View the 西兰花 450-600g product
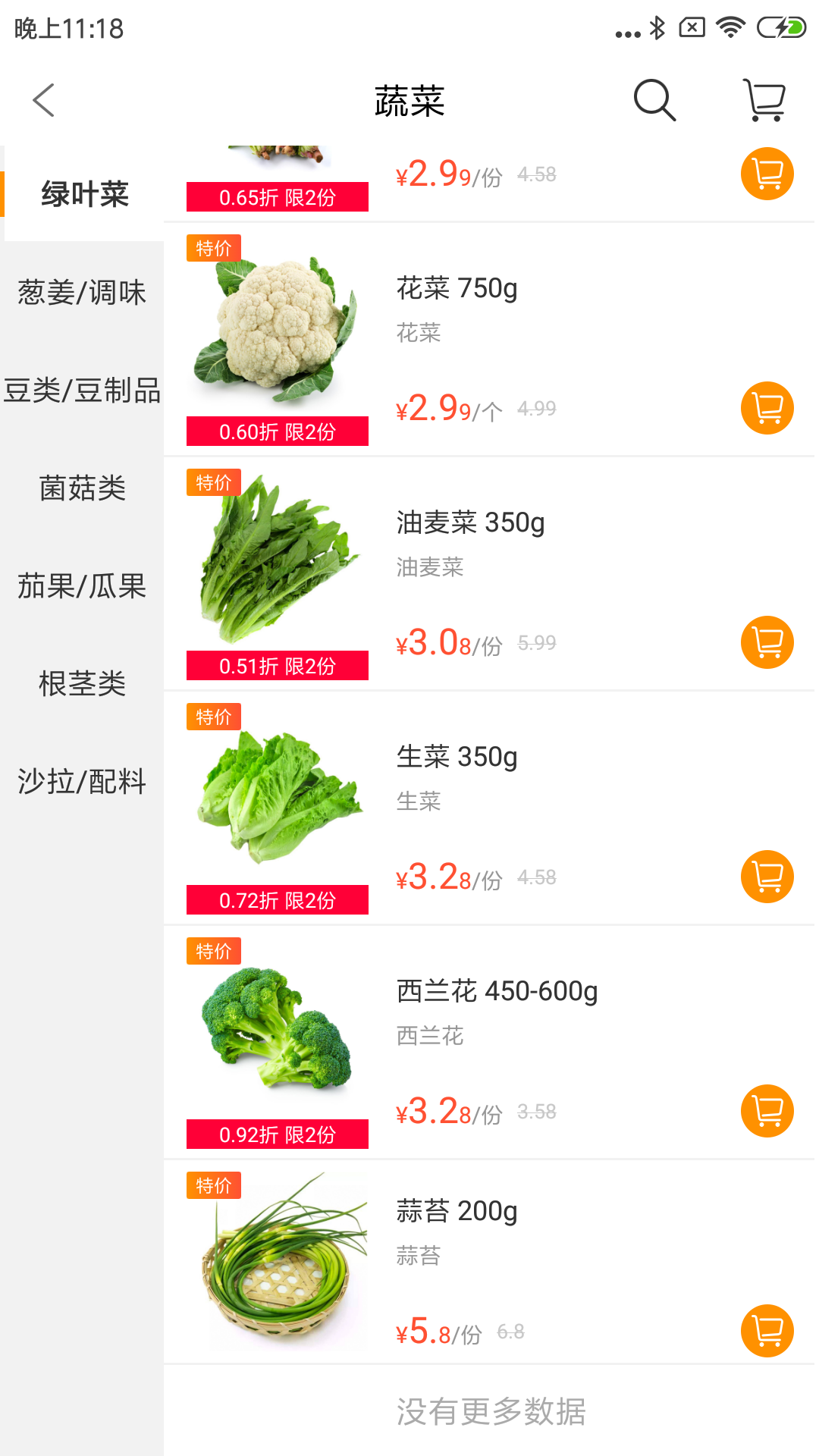The width and height of the screenshot is (819, 1456). click(497, 992)
